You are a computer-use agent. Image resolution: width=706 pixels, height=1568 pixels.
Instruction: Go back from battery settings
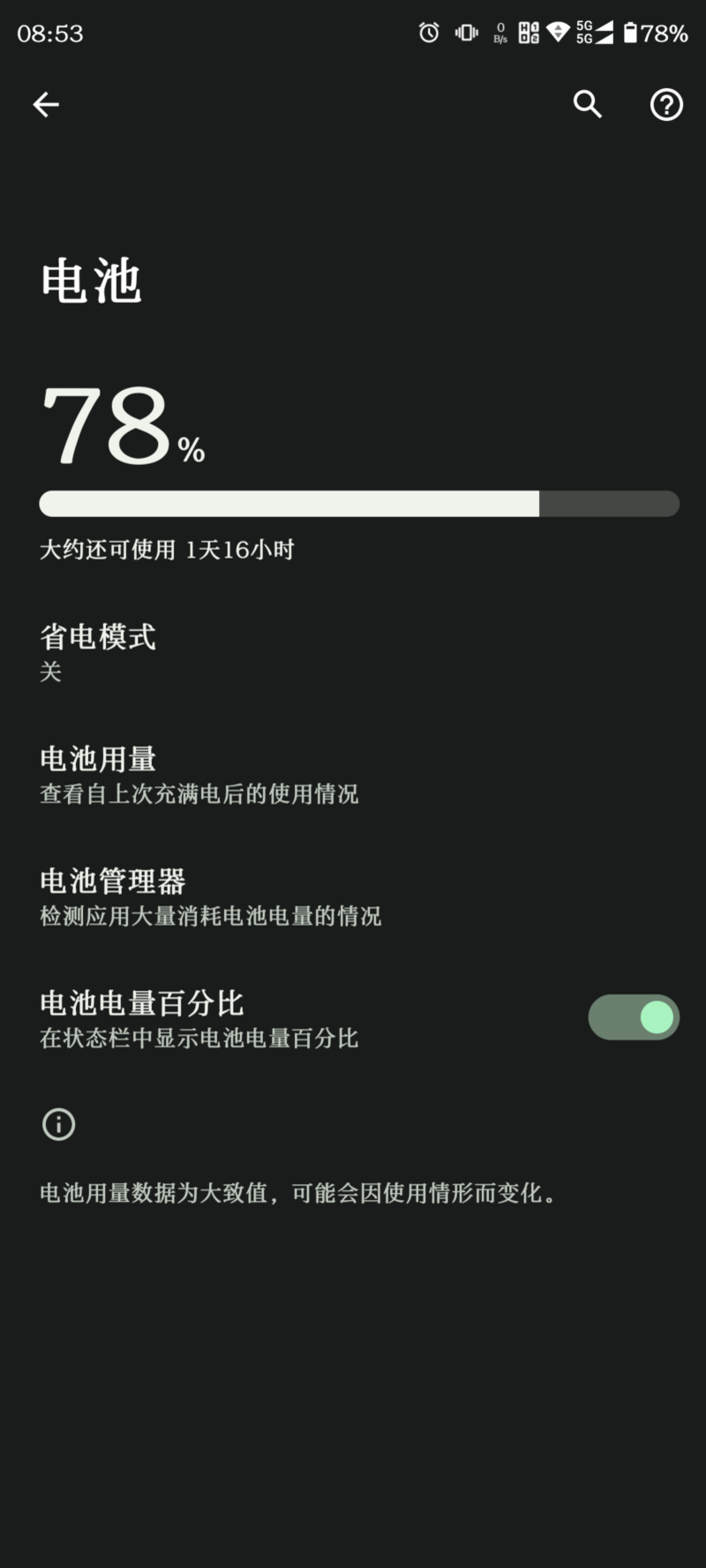[46, 105]
